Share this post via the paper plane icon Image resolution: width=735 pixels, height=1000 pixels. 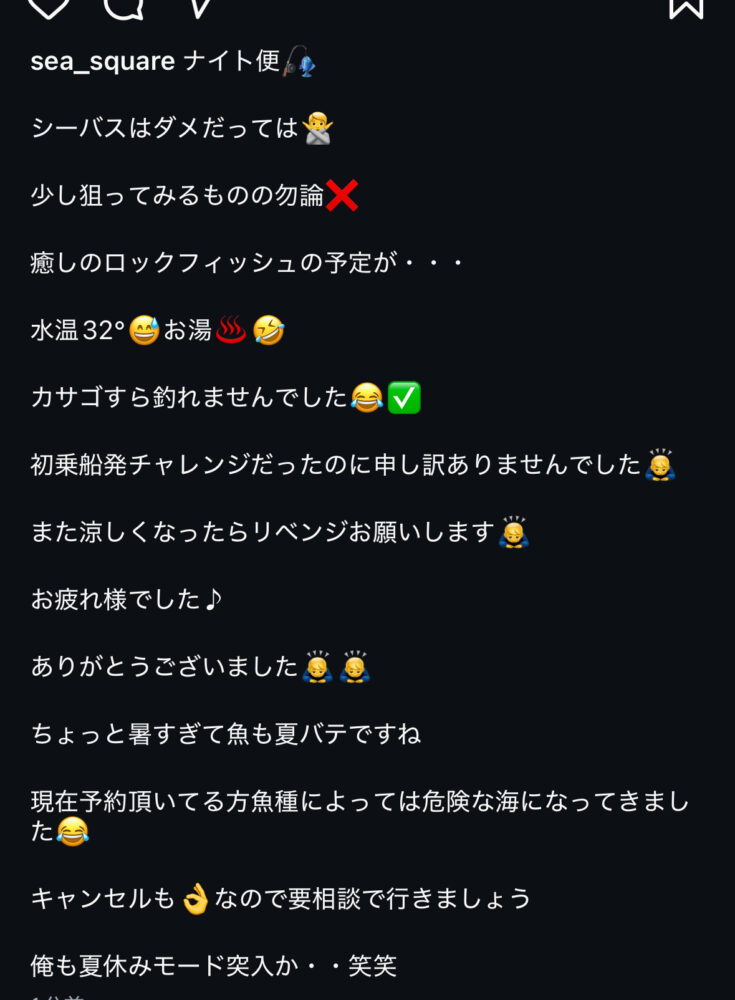pos(200,6)
